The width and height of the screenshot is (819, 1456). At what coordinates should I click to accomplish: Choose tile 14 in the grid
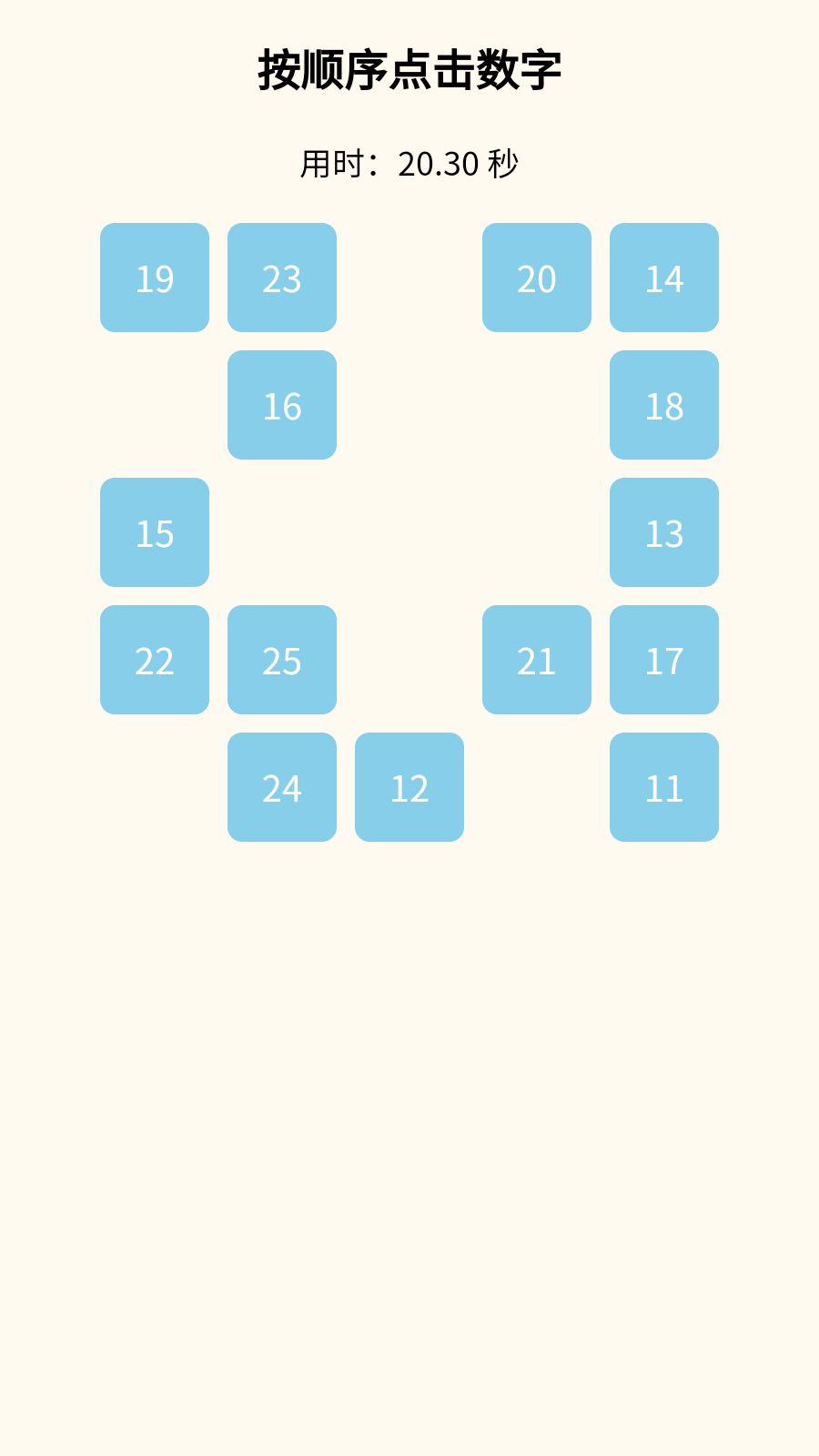664,278
